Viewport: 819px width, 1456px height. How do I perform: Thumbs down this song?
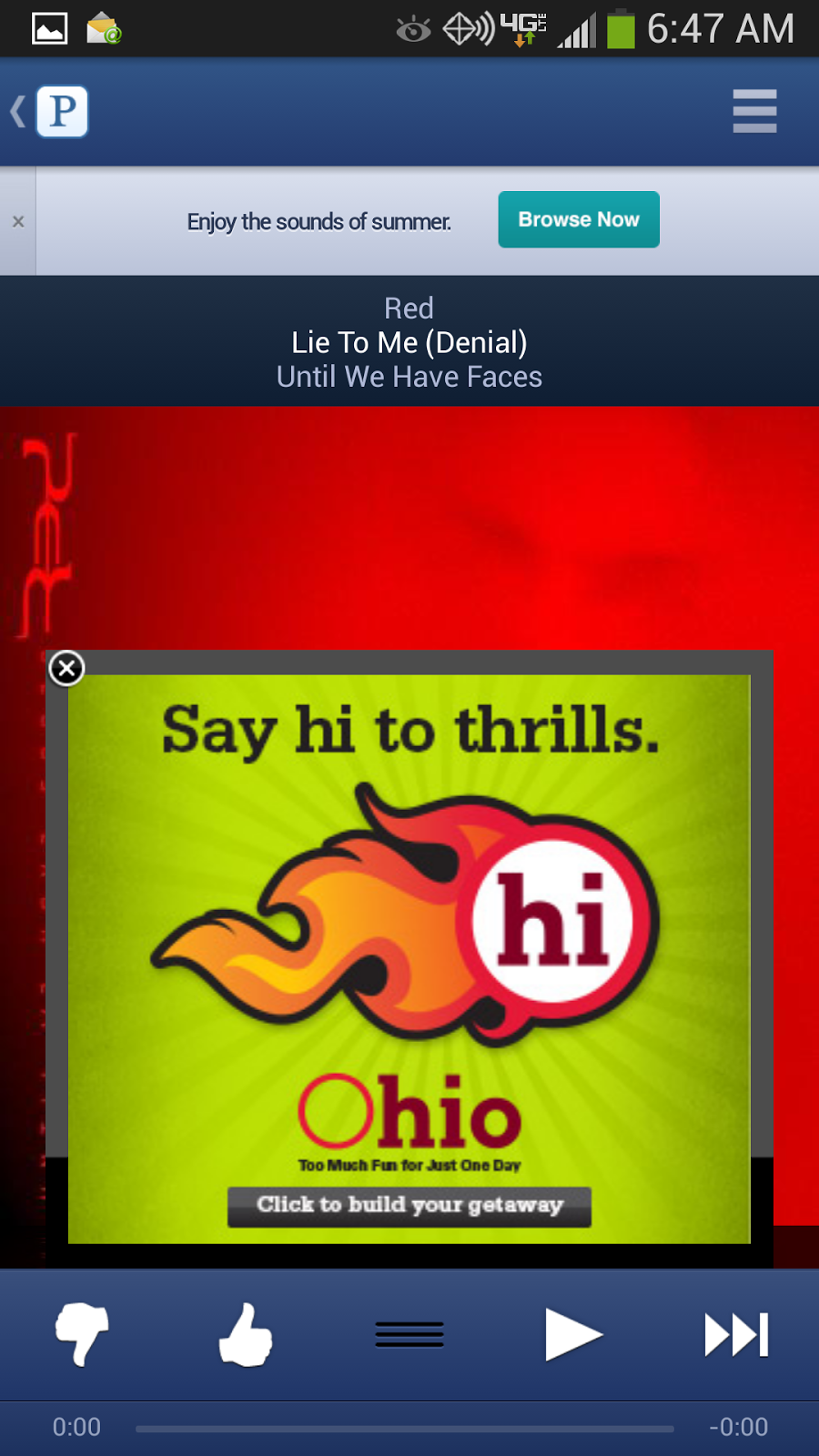pos(82,1334)
